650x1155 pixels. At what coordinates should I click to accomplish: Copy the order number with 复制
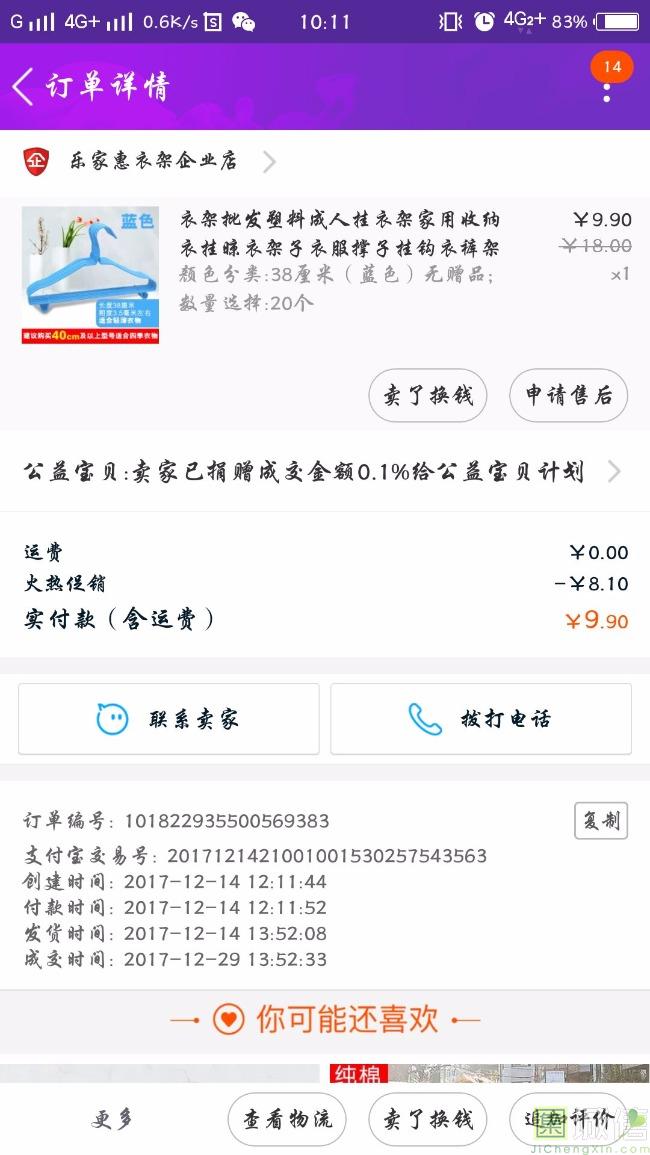(x=601, y=821)
